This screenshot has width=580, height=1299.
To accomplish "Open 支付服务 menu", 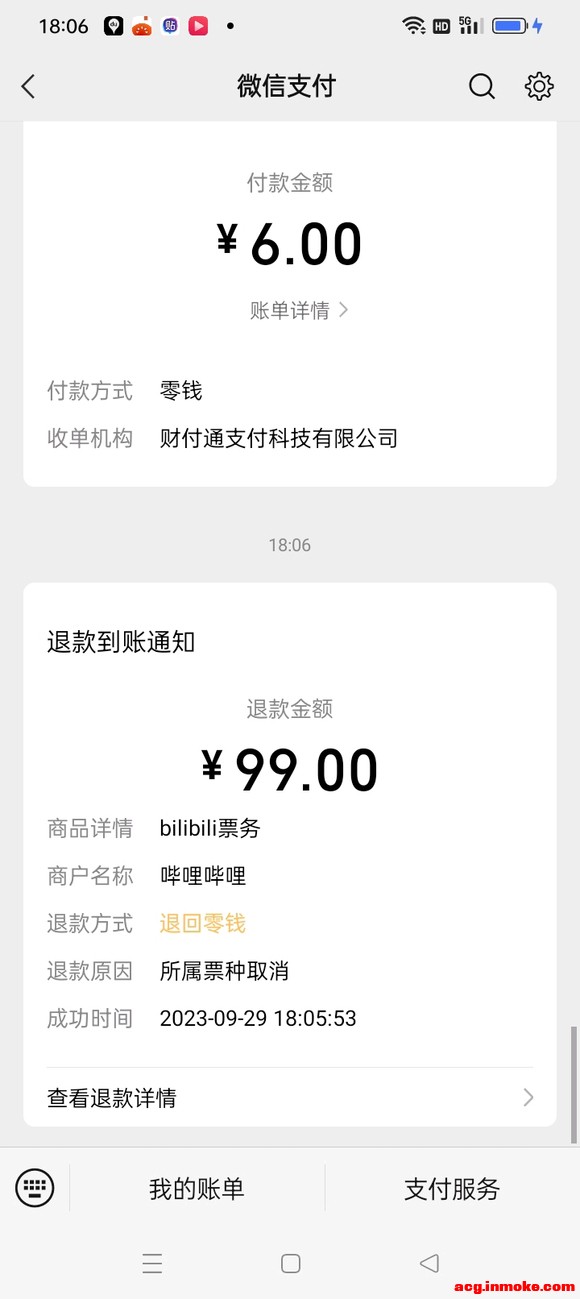I will point(452,1189).
